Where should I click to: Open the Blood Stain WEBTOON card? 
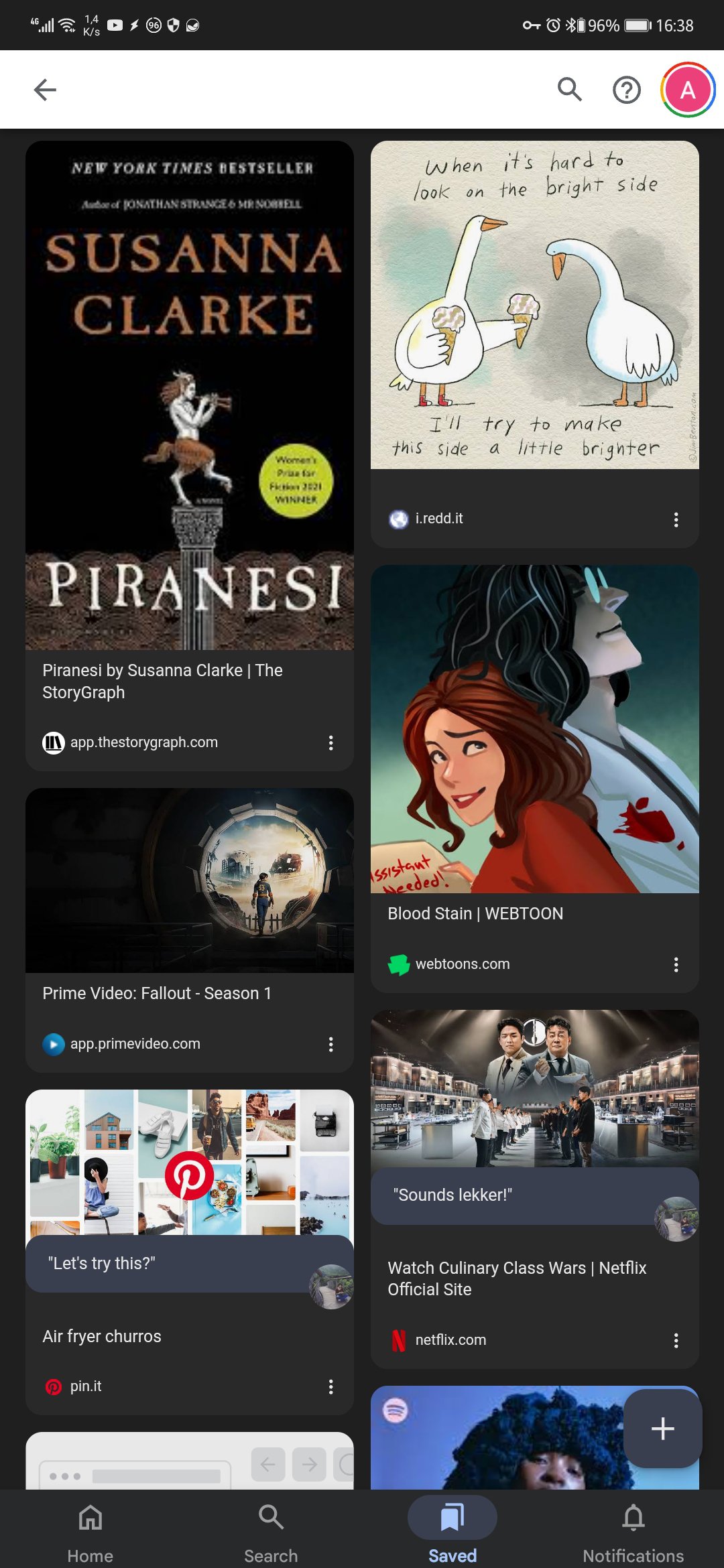tap(534, 730)
